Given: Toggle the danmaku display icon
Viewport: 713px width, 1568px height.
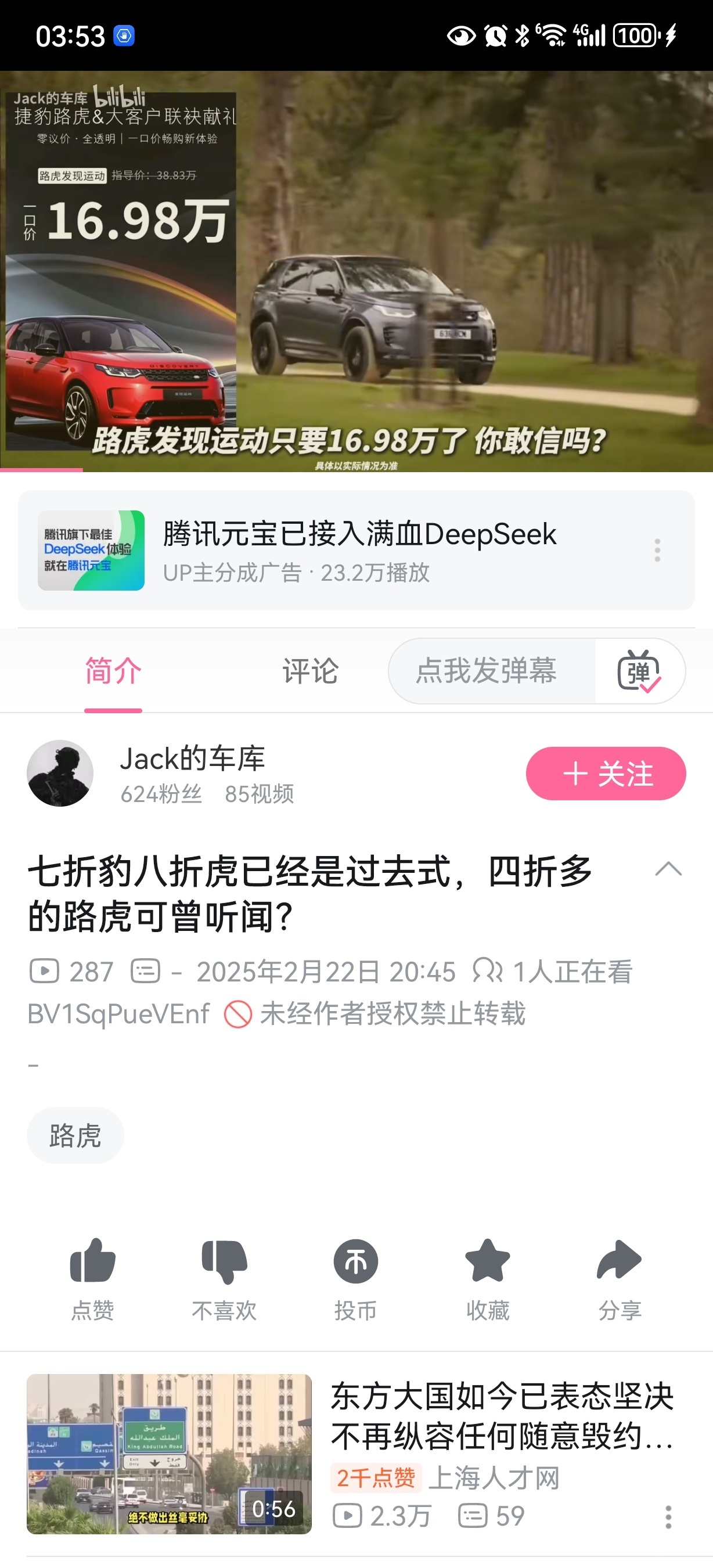Looking at the screenshot, I should pyautogui.click(x=639, y=671).
